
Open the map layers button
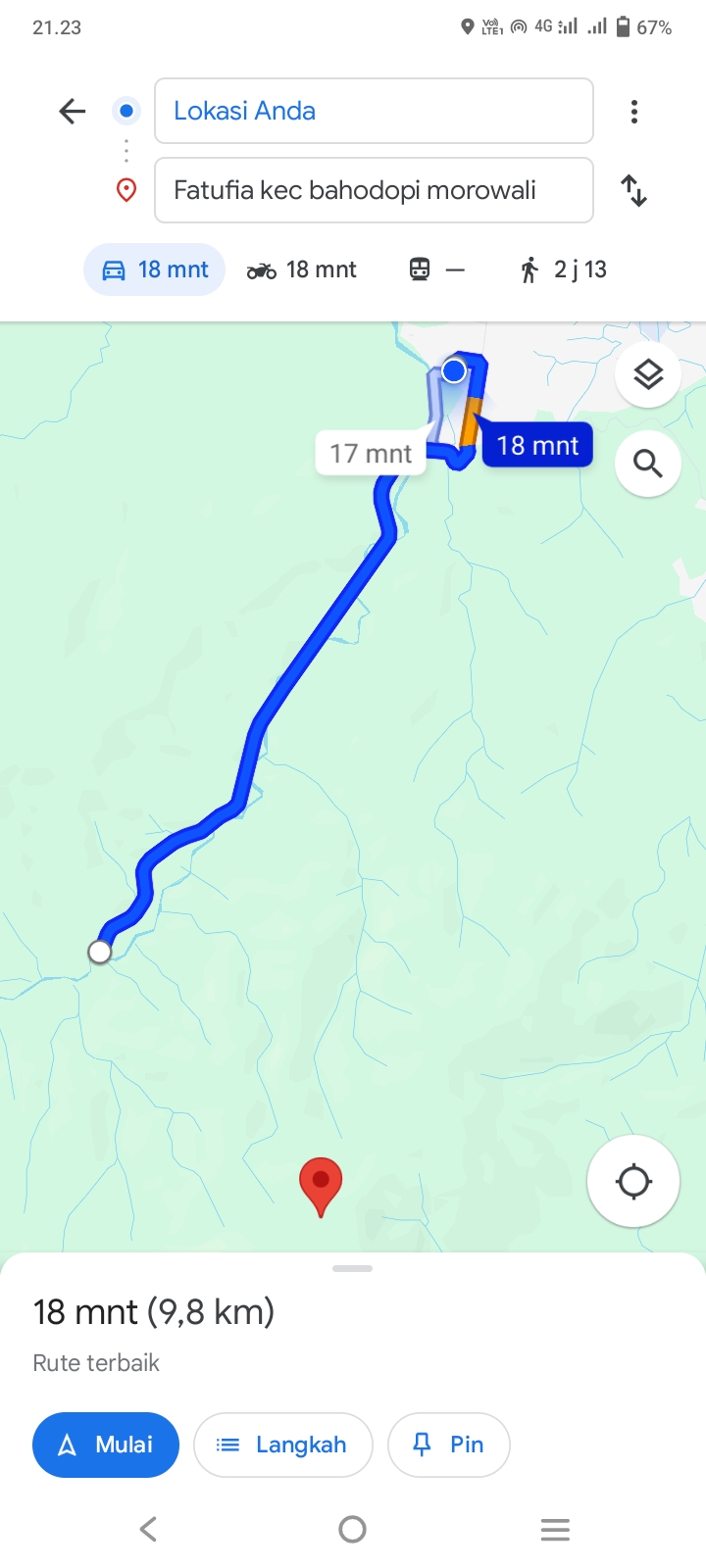pyautogui.click(x=648, y=374)
